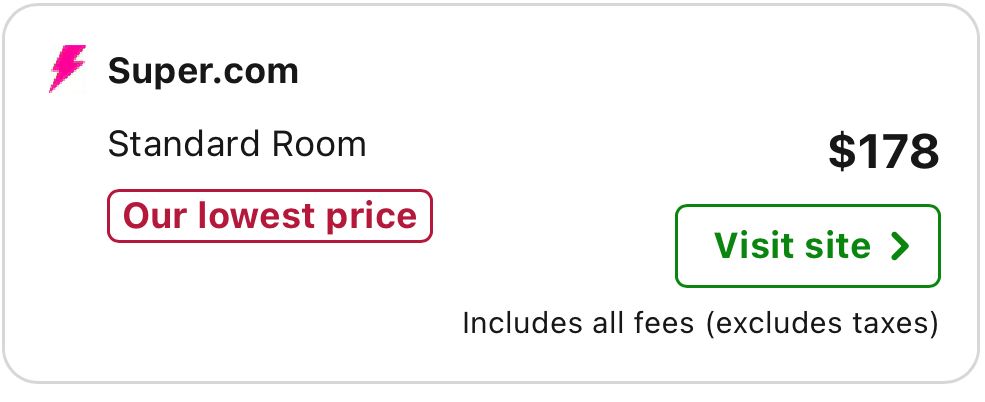985x402 pixels.
Task: Tap the Visit site button
Action: point(808,246)
